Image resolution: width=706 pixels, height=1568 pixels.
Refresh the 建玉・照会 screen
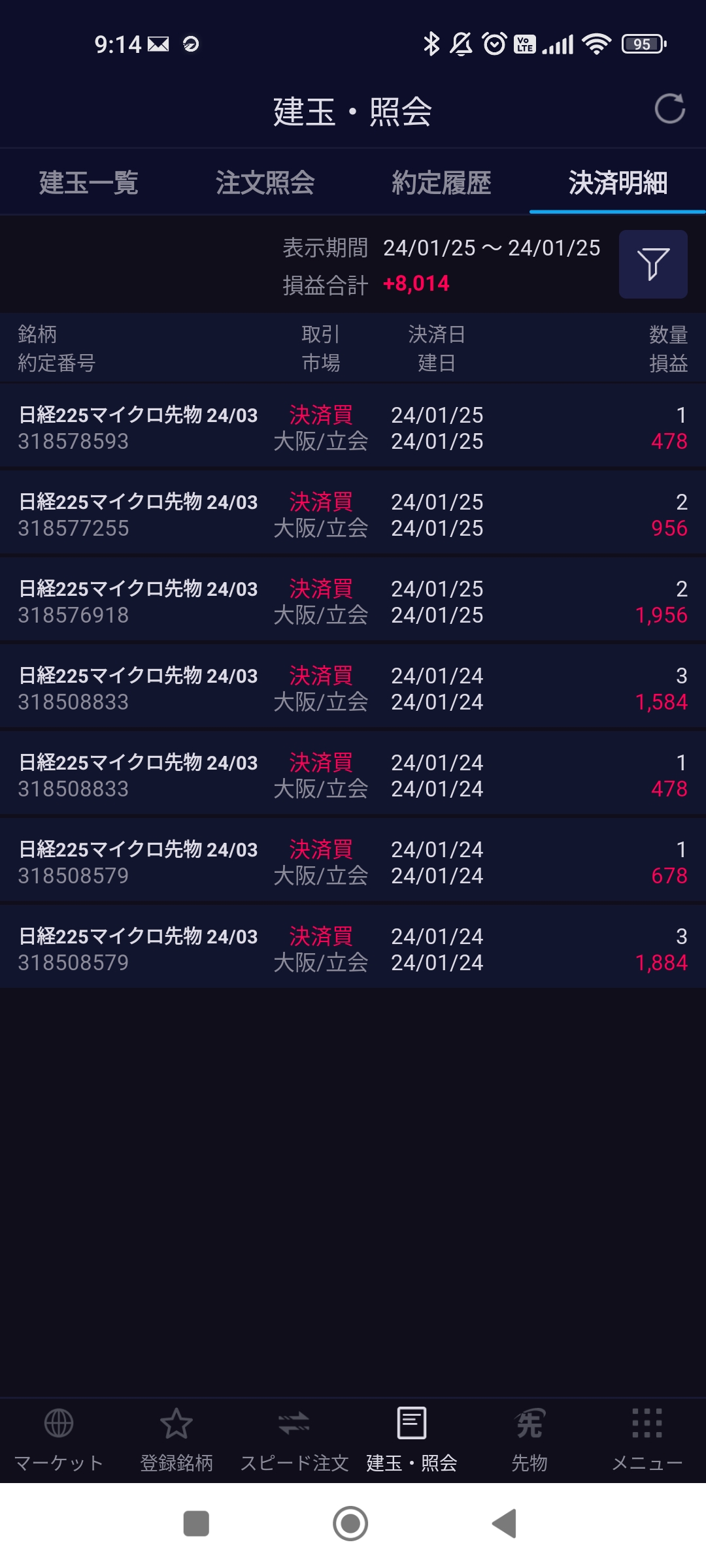669,108
